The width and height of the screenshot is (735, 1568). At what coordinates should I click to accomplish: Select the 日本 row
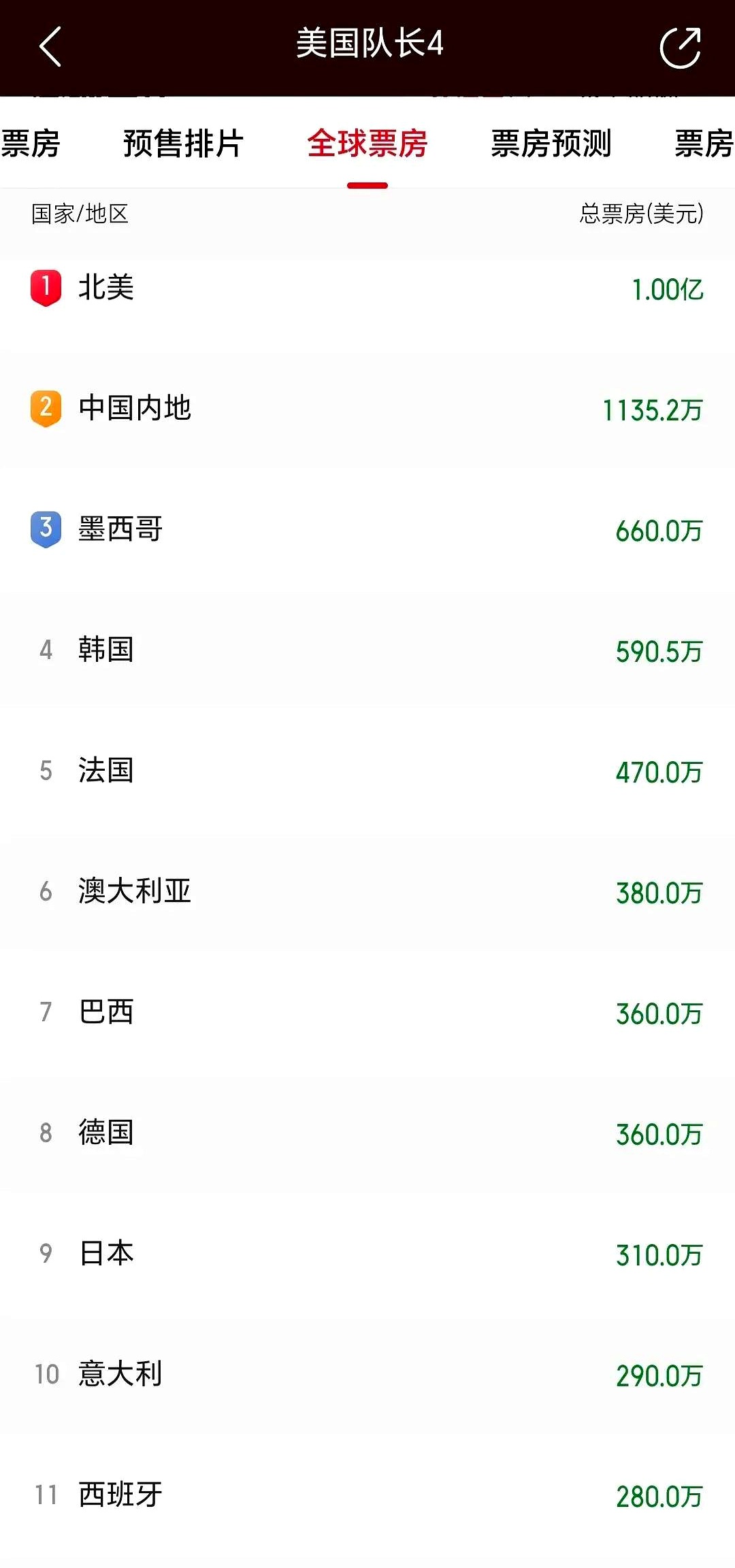(x=367, y=1253)
